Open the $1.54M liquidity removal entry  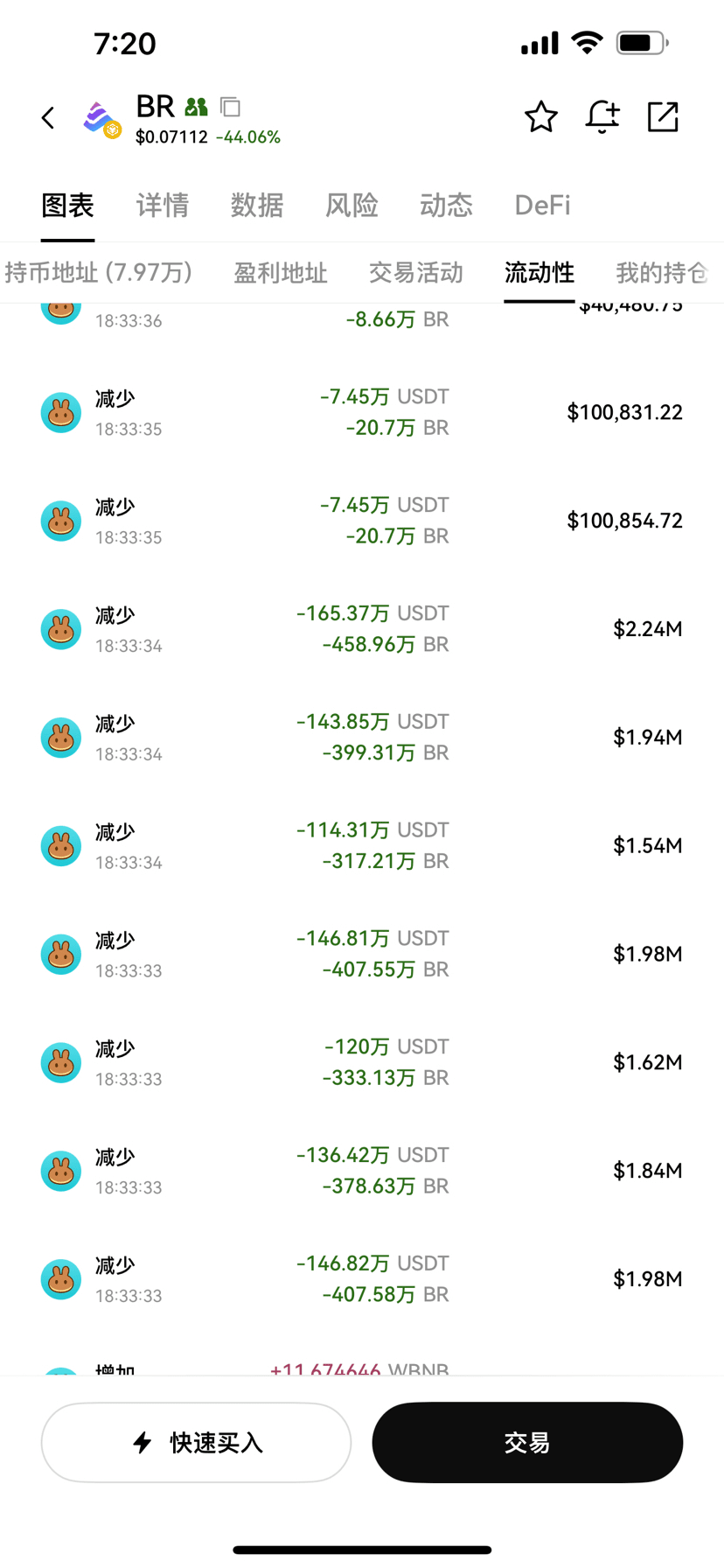click(x=362, y=846)
